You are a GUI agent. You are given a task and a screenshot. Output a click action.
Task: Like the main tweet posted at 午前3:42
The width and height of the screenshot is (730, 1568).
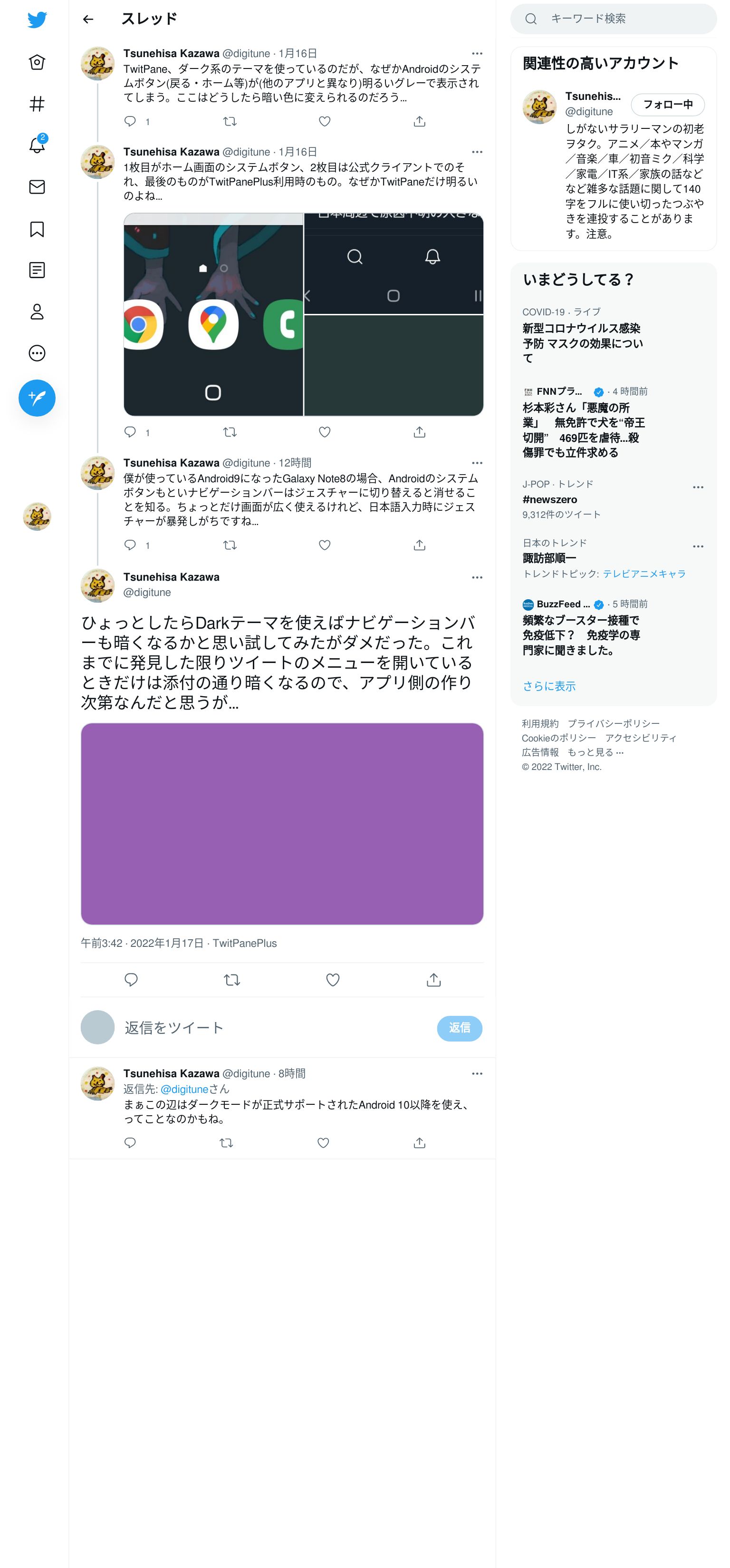click(x=333, y=979)
